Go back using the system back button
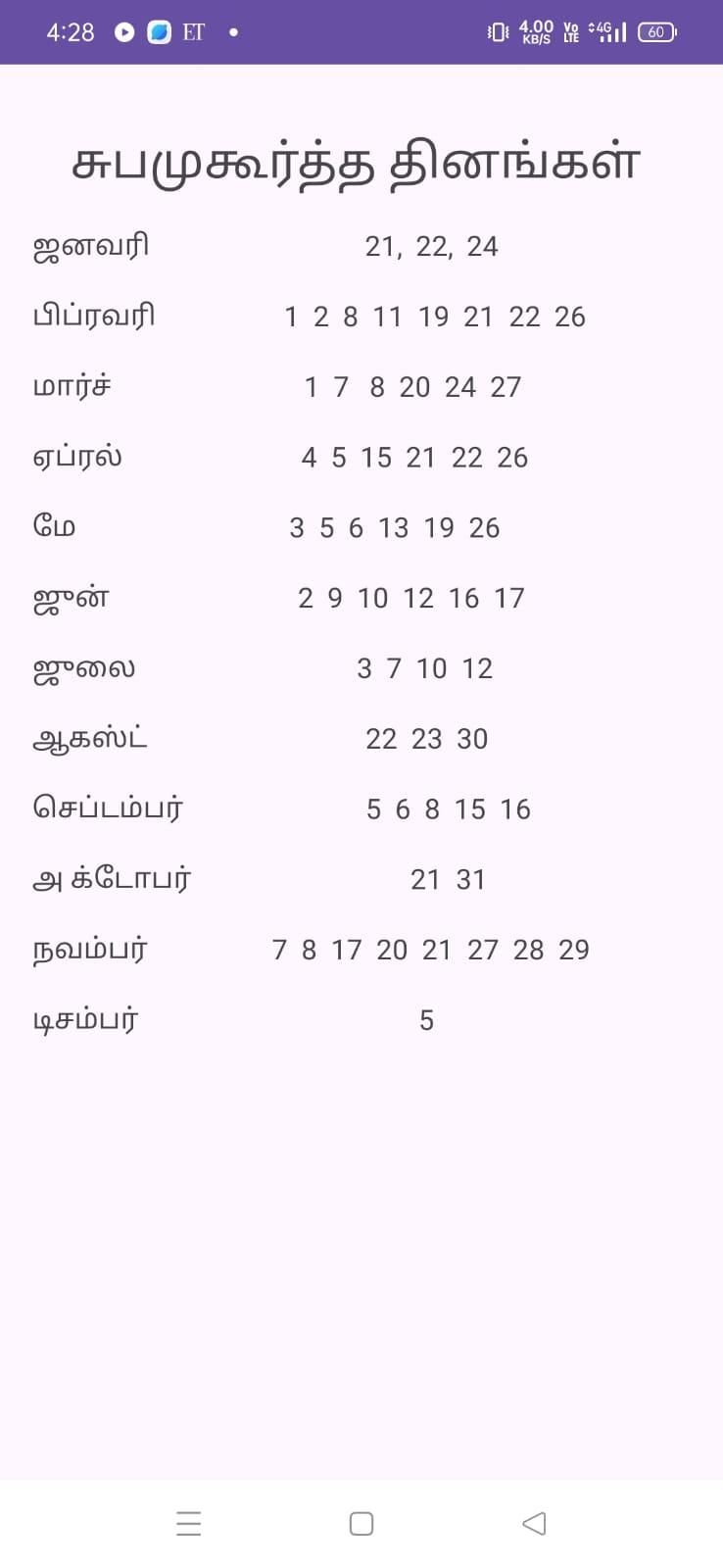 [534, 1523]
